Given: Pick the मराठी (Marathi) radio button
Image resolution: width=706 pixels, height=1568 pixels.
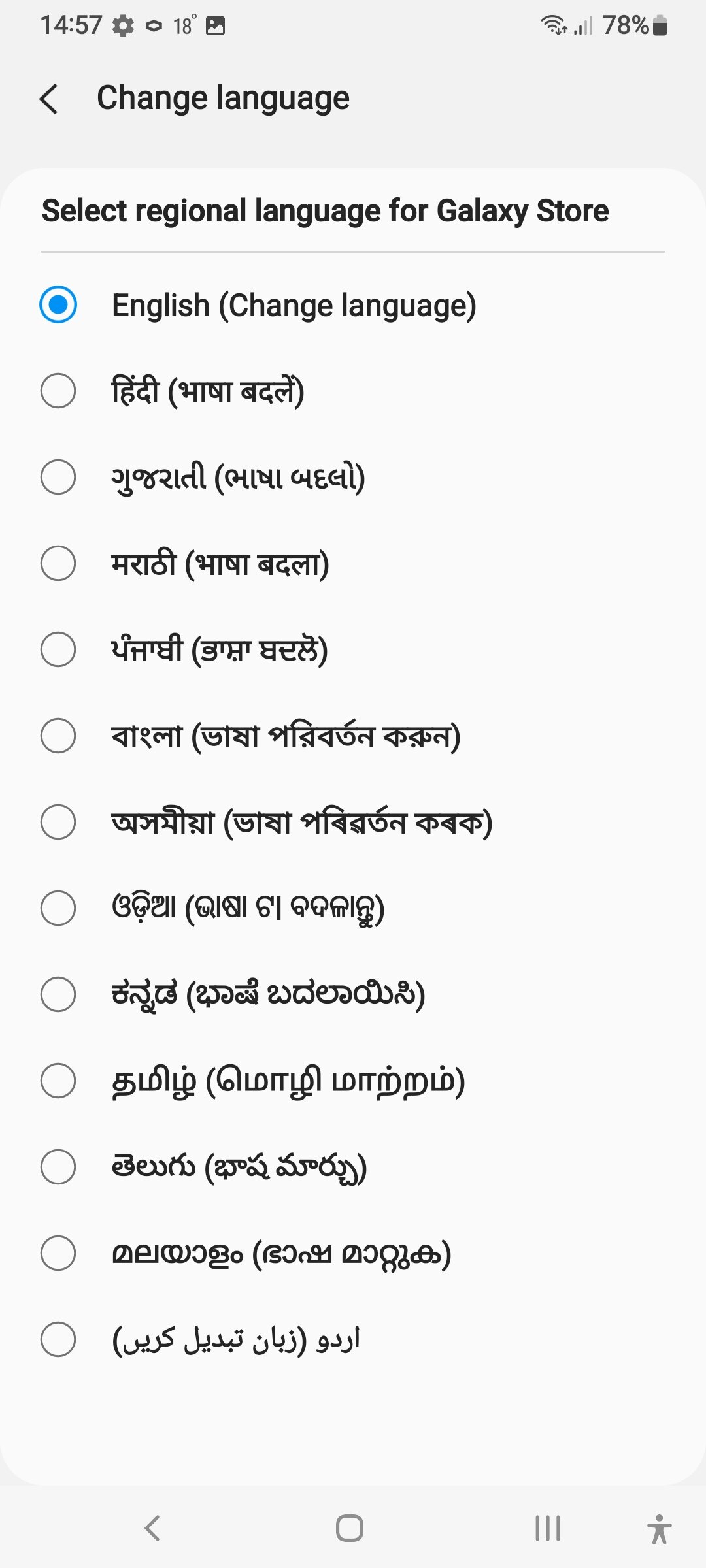Looking at the screenshot, I should click(58, 563).
